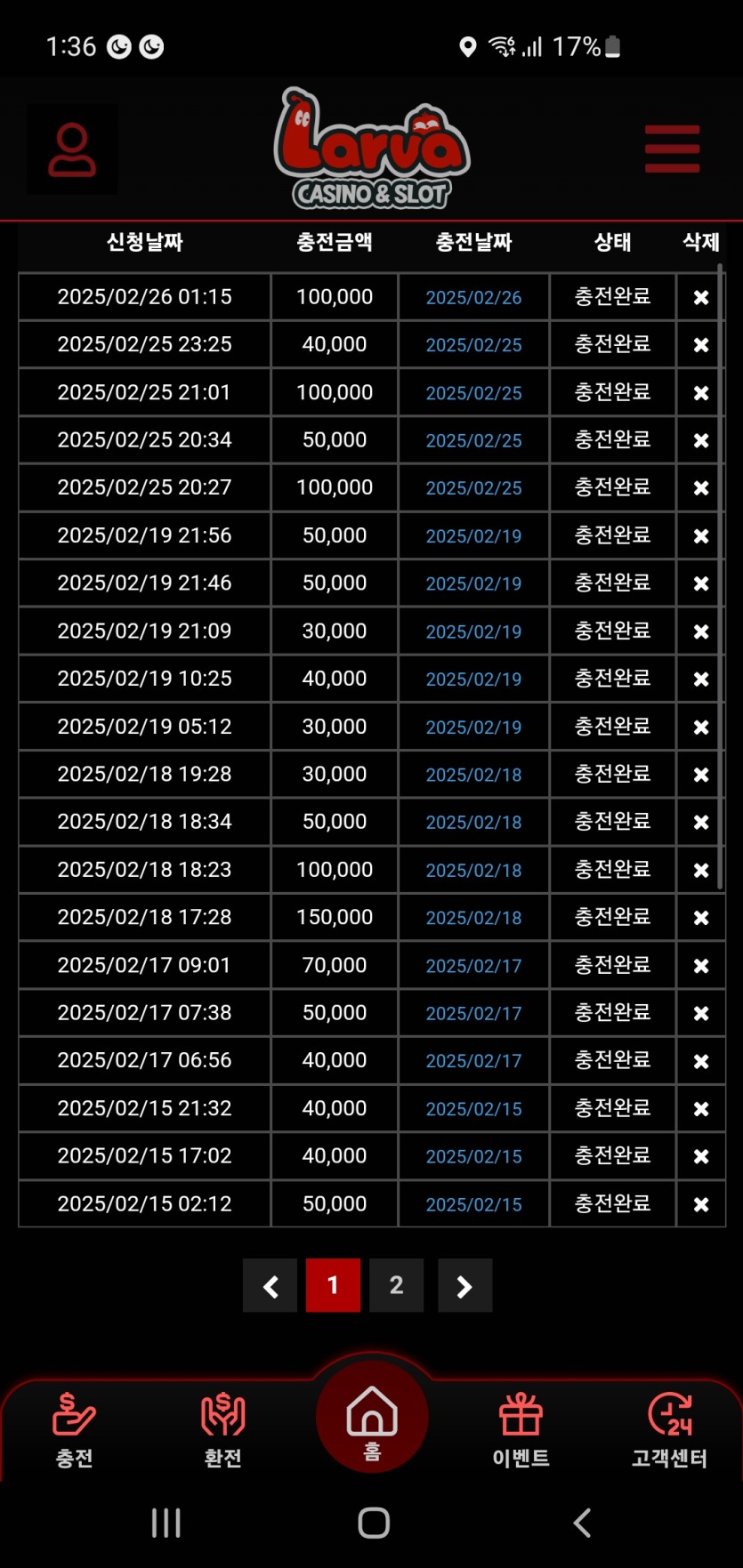The height and width of the screenshot is (1568, 743).
Task: Tap the previous page arrow
Action: click(270, 1285)
